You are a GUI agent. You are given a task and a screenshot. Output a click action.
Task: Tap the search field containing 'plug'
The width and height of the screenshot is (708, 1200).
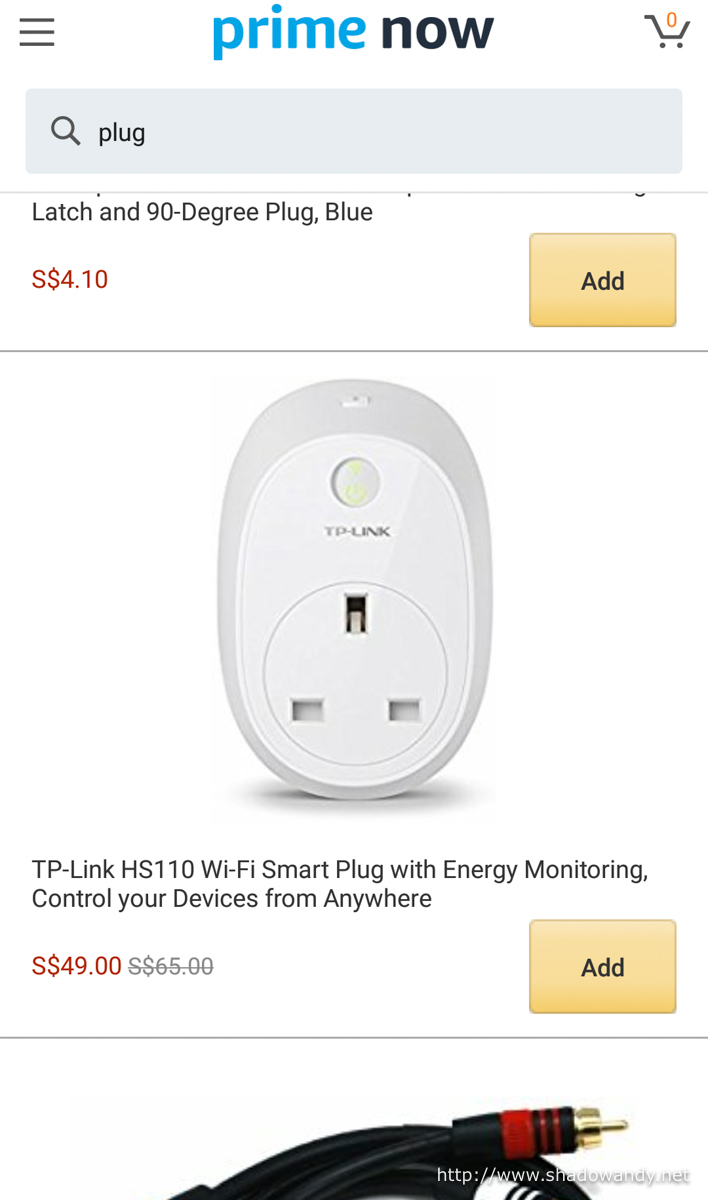[354, 131]
